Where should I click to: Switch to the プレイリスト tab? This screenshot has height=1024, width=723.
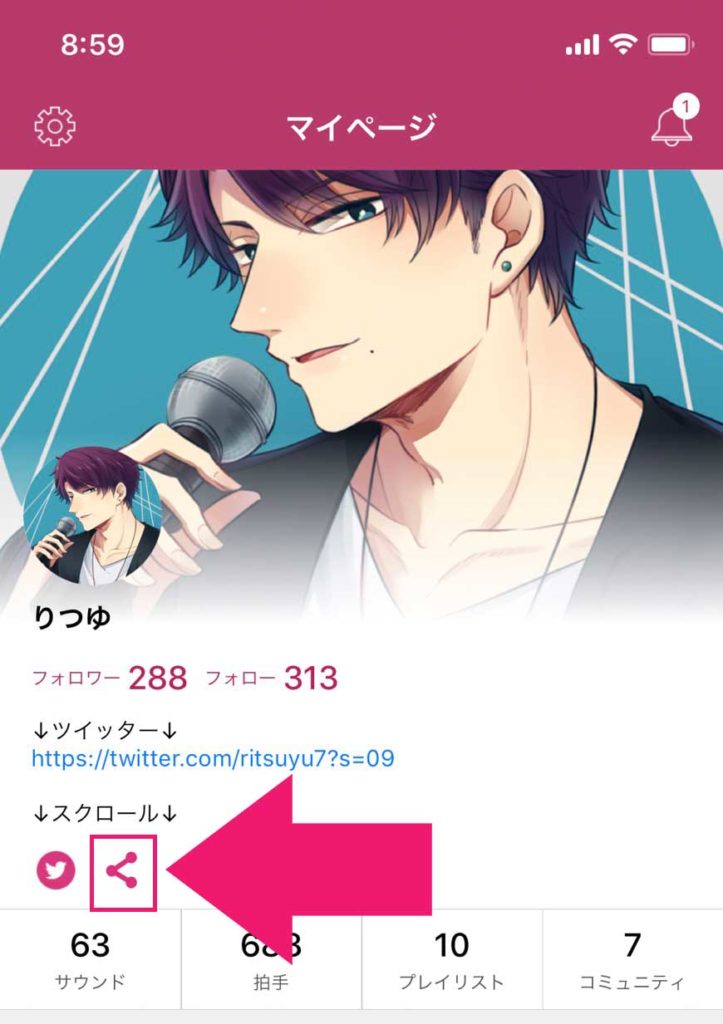[452, 960]
